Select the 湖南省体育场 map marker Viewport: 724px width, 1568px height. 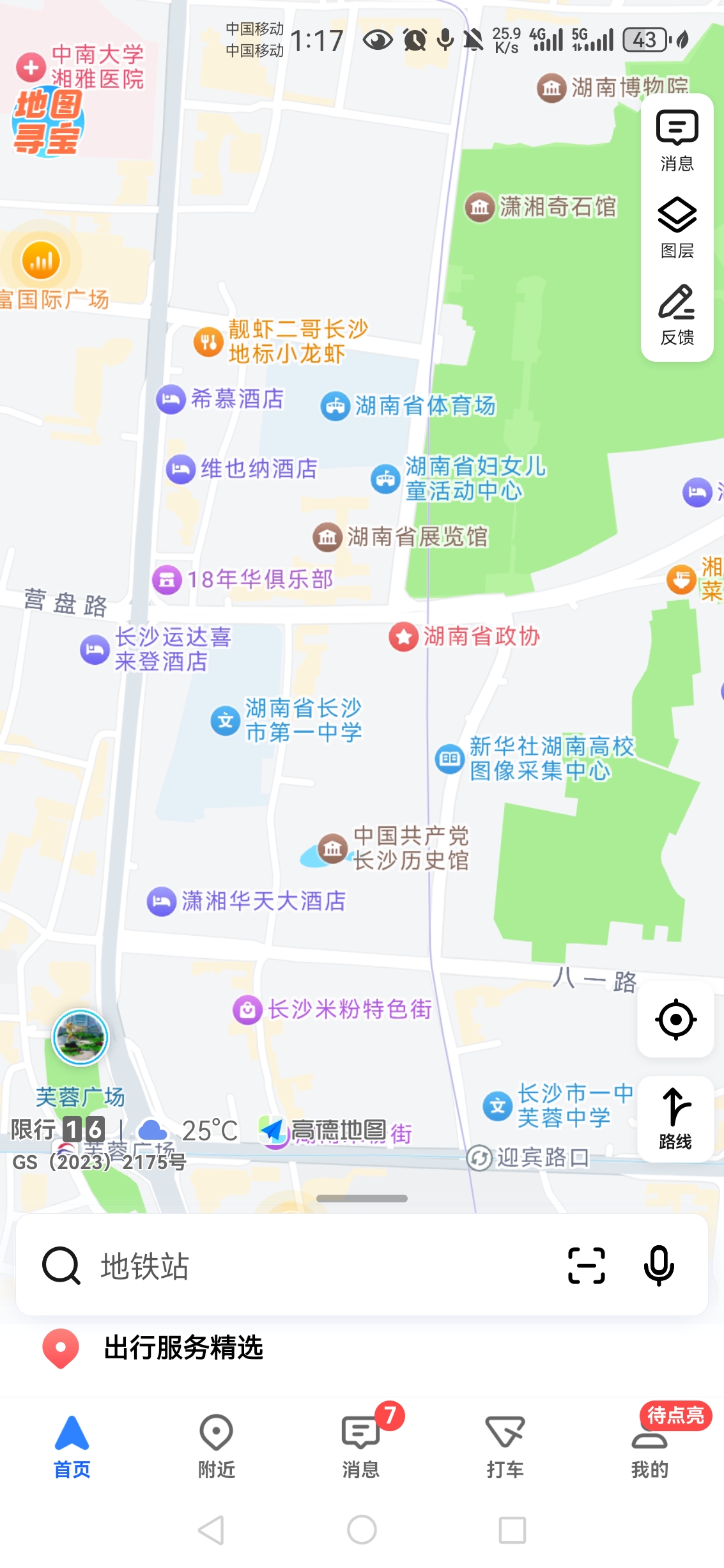pyautogui.click(x=335, y=407)
